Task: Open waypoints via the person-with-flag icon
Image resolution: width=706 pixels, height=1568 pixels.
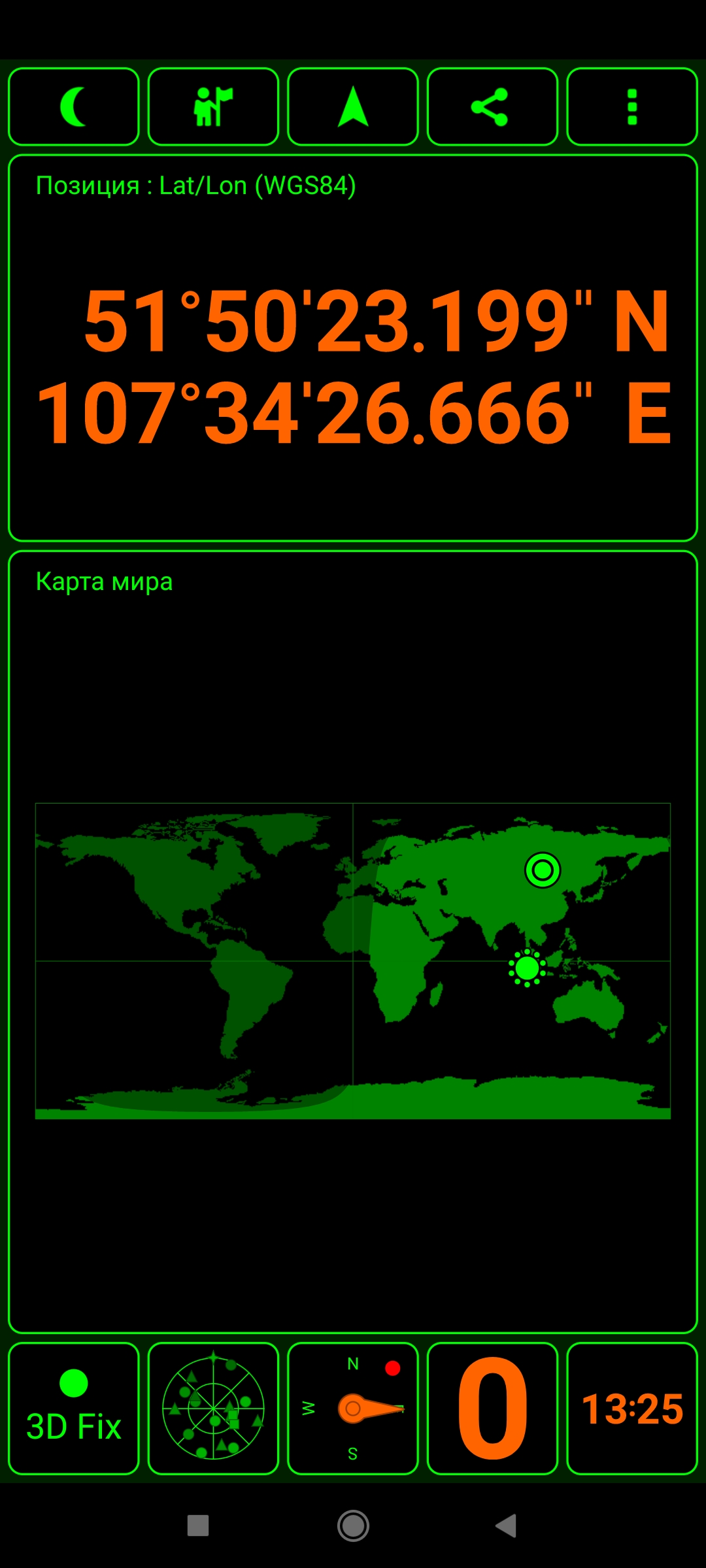Action: click(x=213, y=106)
